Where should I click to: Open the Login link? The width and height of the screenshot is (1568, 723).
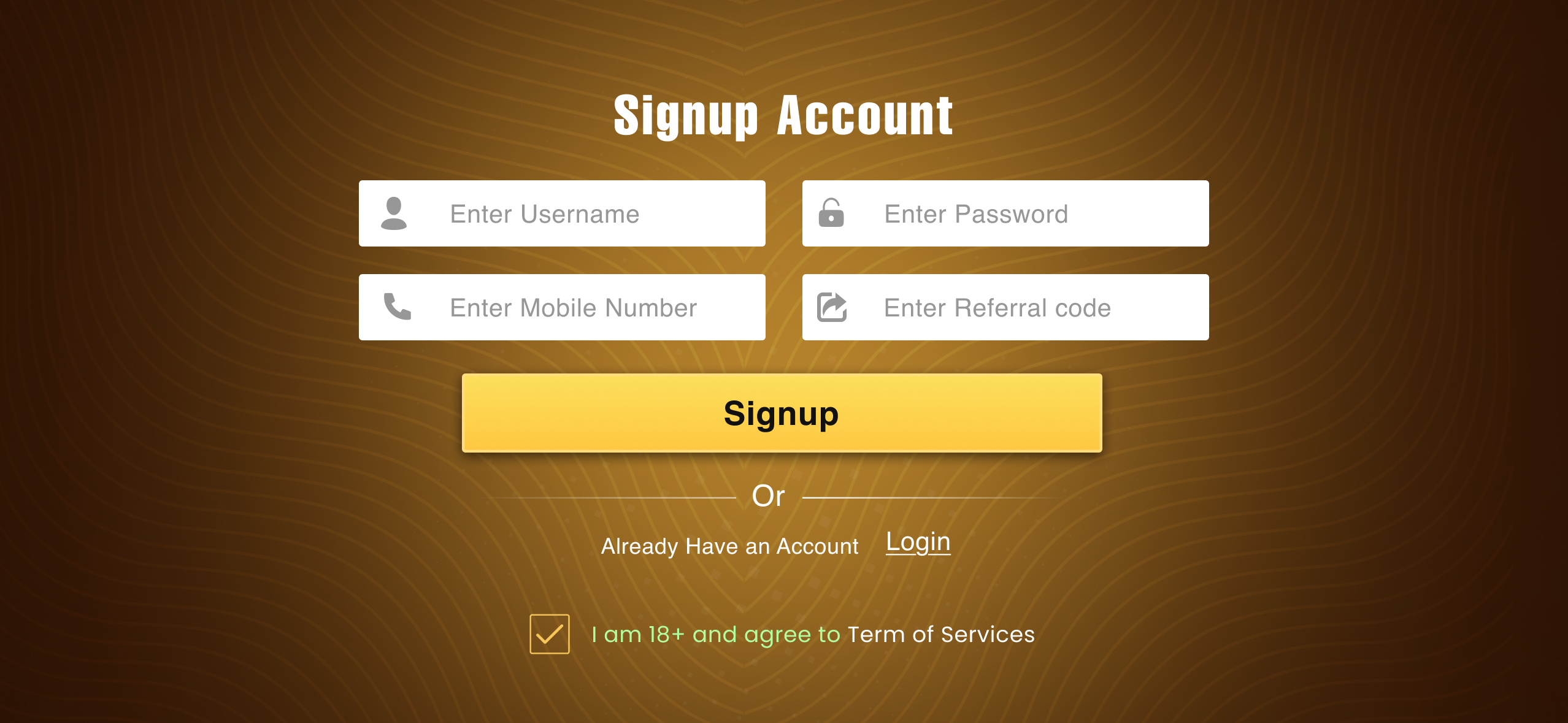918,543
